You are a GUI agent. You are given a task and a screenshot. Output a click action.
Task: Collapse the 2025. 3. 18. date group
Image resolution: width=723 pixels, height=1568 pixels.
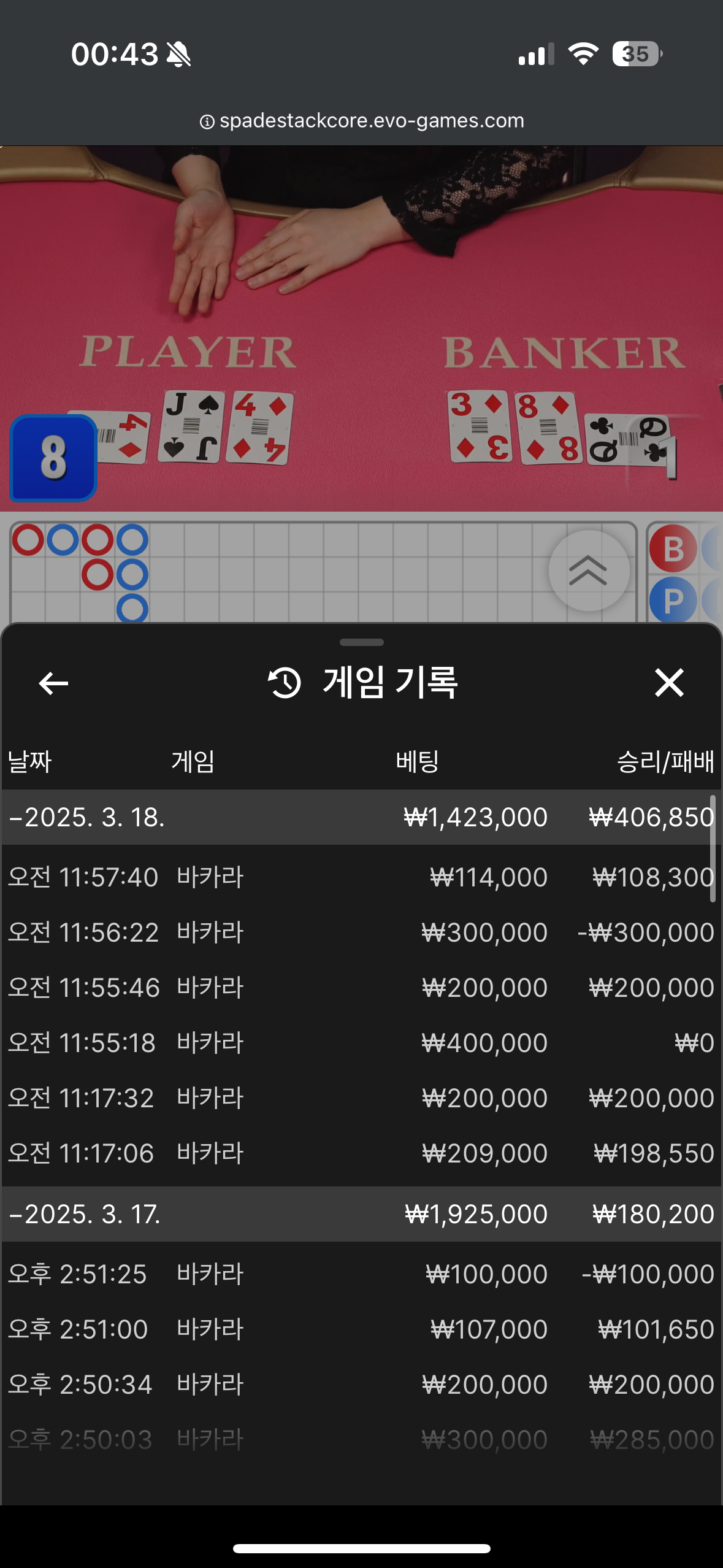[x=86, y=817]
